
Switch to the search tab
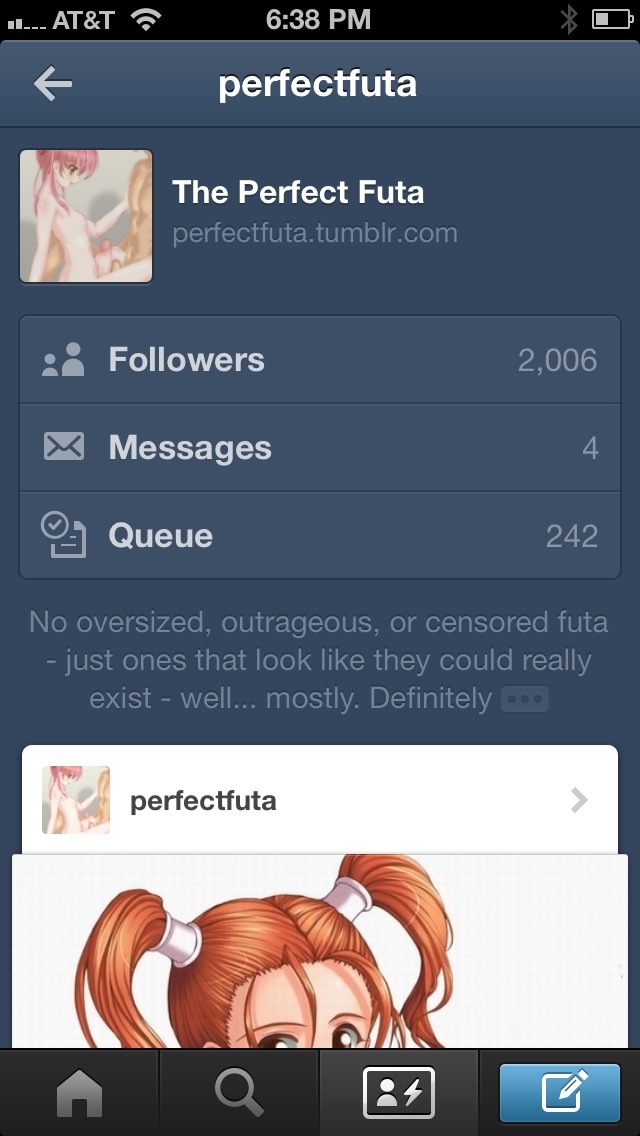pos(240,1094)
